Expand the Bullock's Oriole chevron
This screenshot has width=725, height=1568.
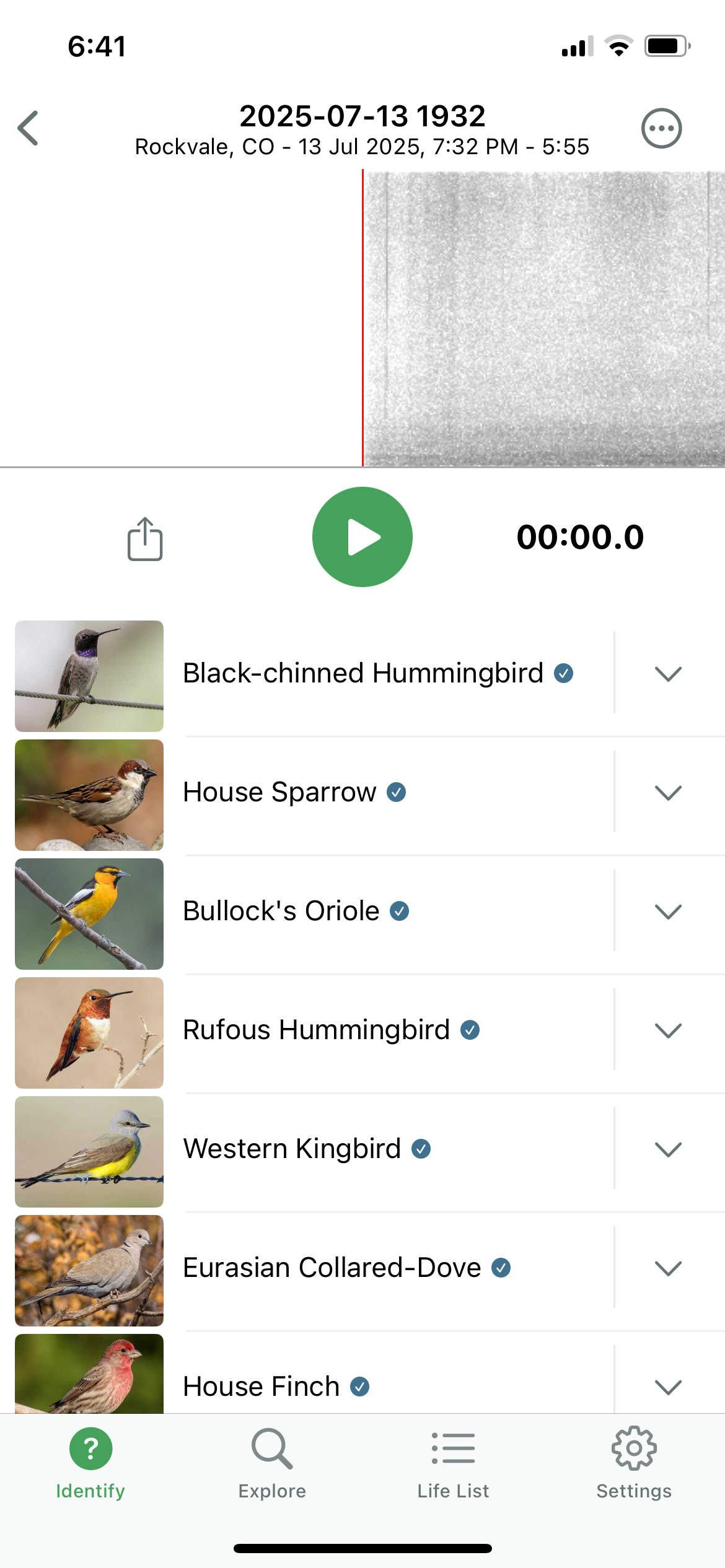point(668,911)
